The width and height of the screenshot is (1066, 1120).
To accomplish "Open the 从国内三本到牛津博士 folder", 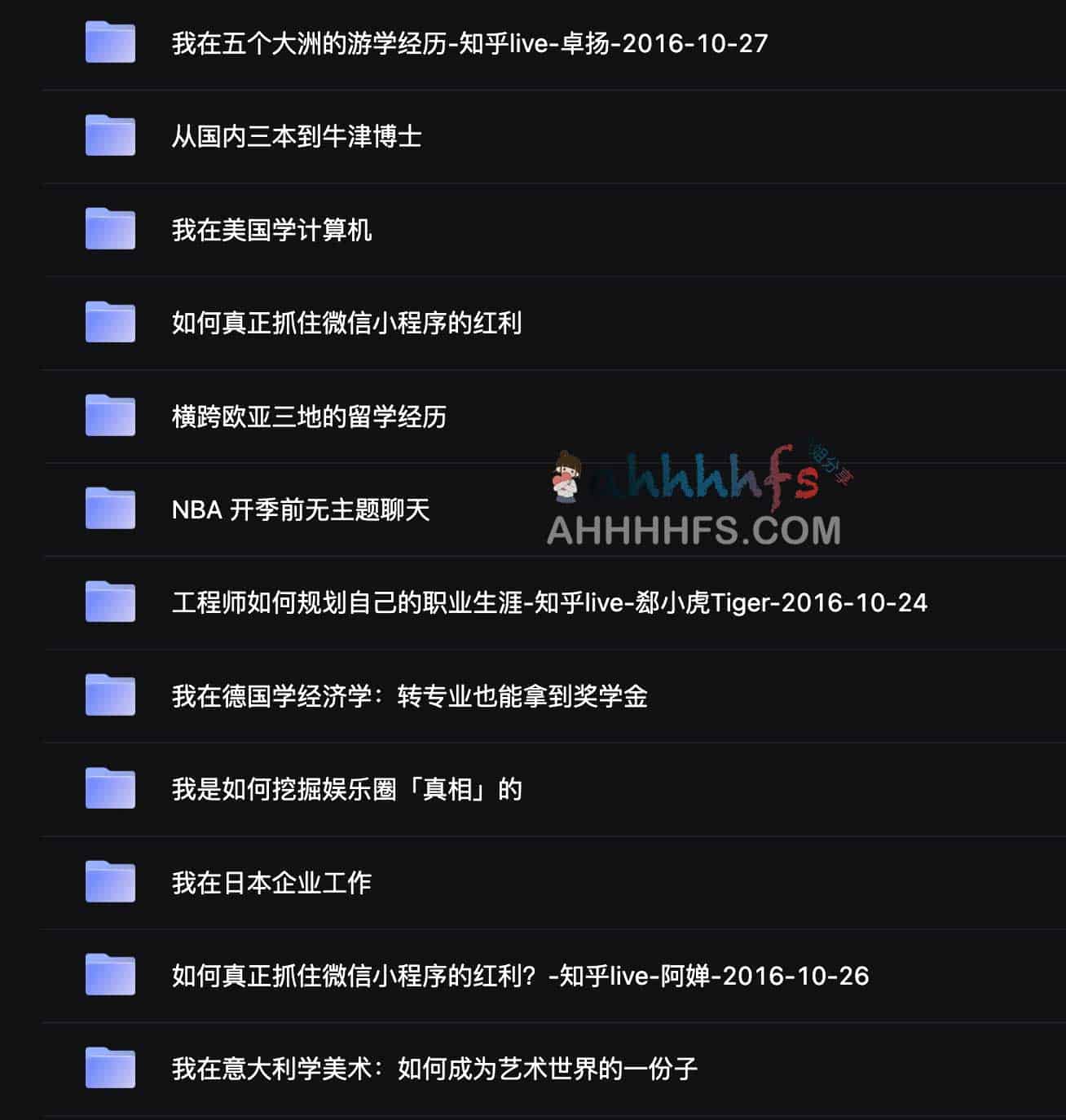I will (x=296, y=136).
